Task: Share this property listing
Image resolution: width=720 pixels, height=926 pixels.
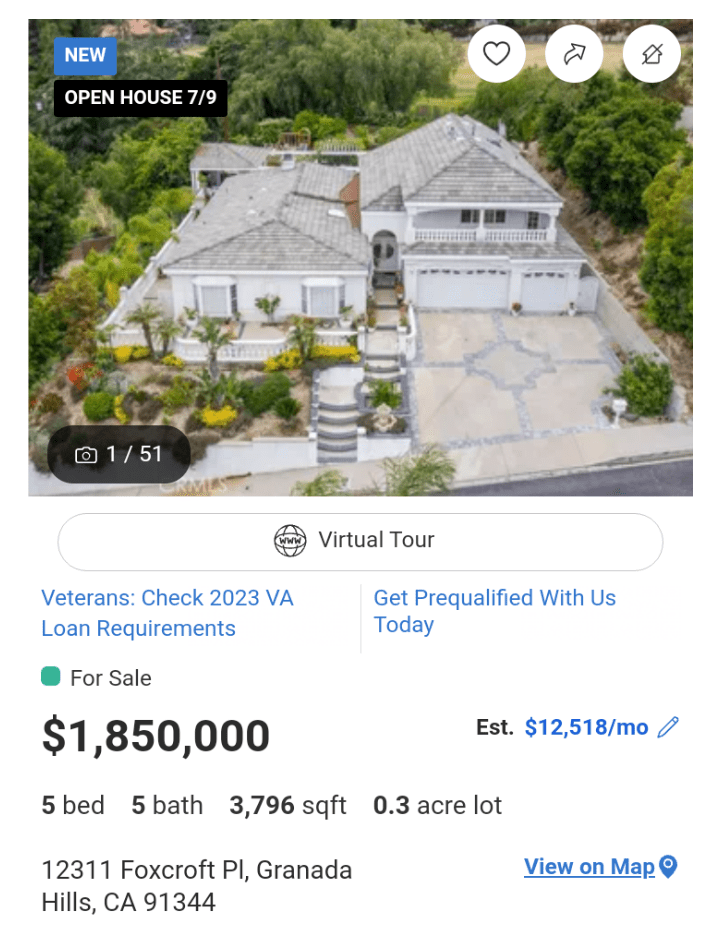Action: pyautogui.click(x=574, y=53)
